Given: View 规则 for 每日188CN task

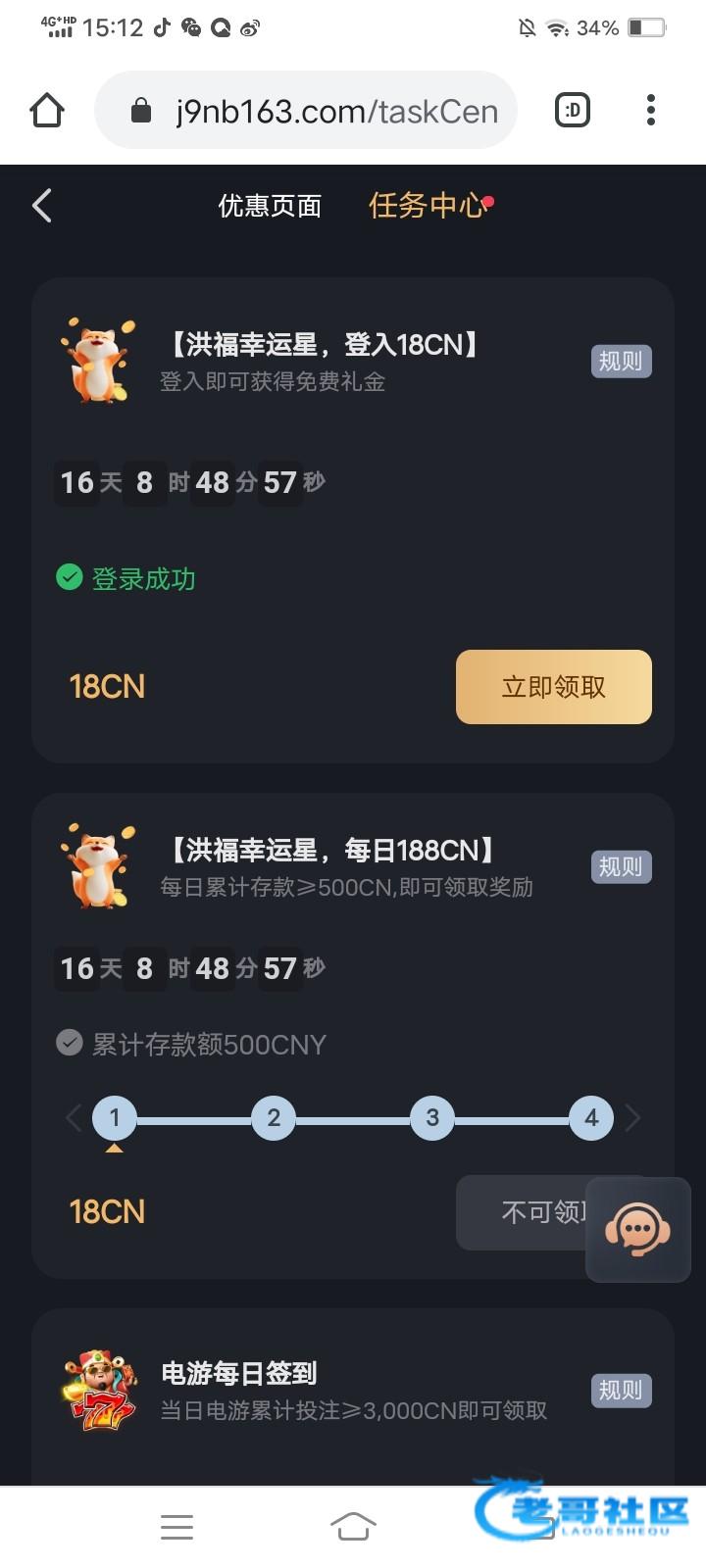Looking at the screenshot, I should click(x=621, y=867).
